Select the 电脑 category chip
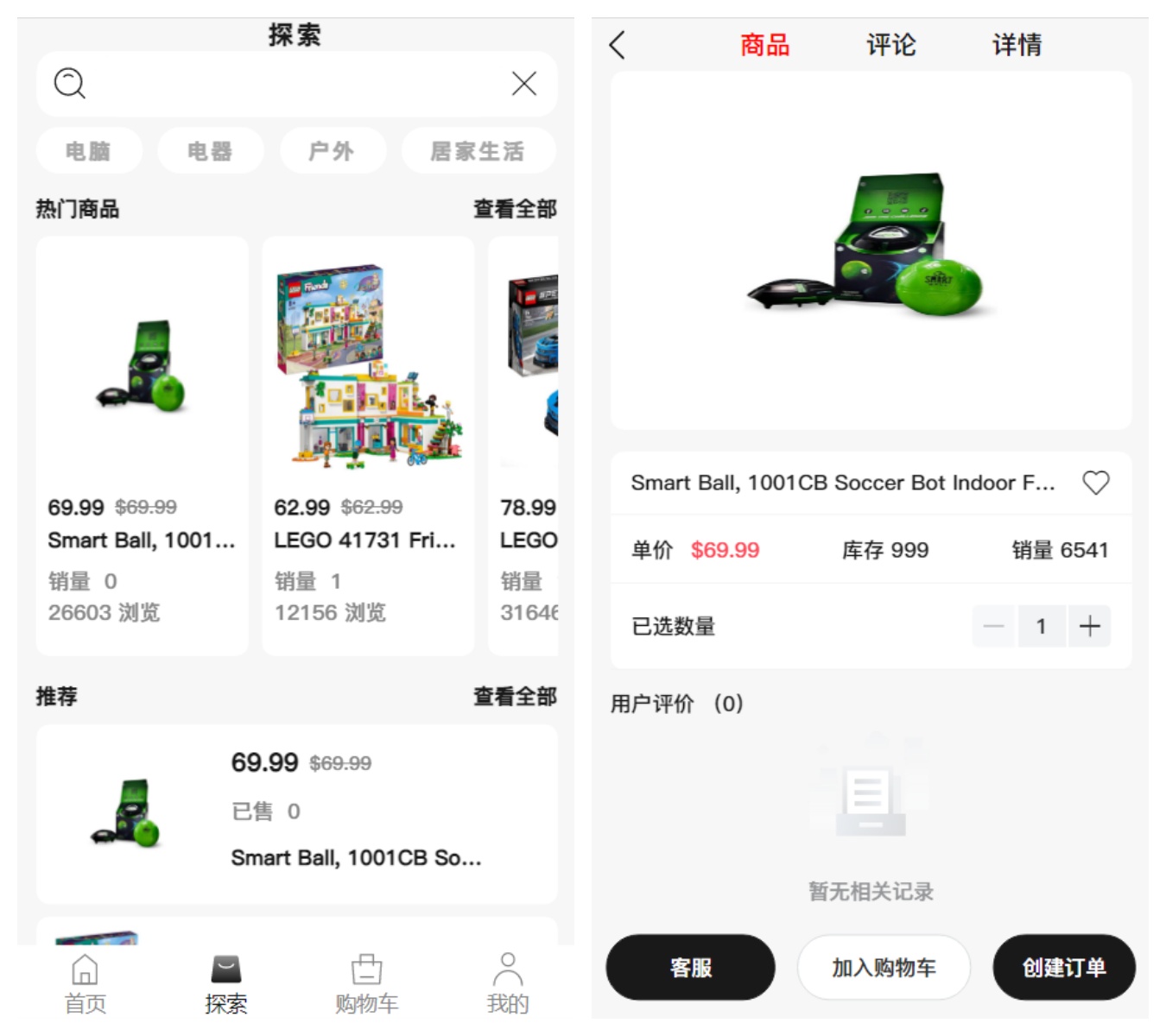 tap(88, 151)
